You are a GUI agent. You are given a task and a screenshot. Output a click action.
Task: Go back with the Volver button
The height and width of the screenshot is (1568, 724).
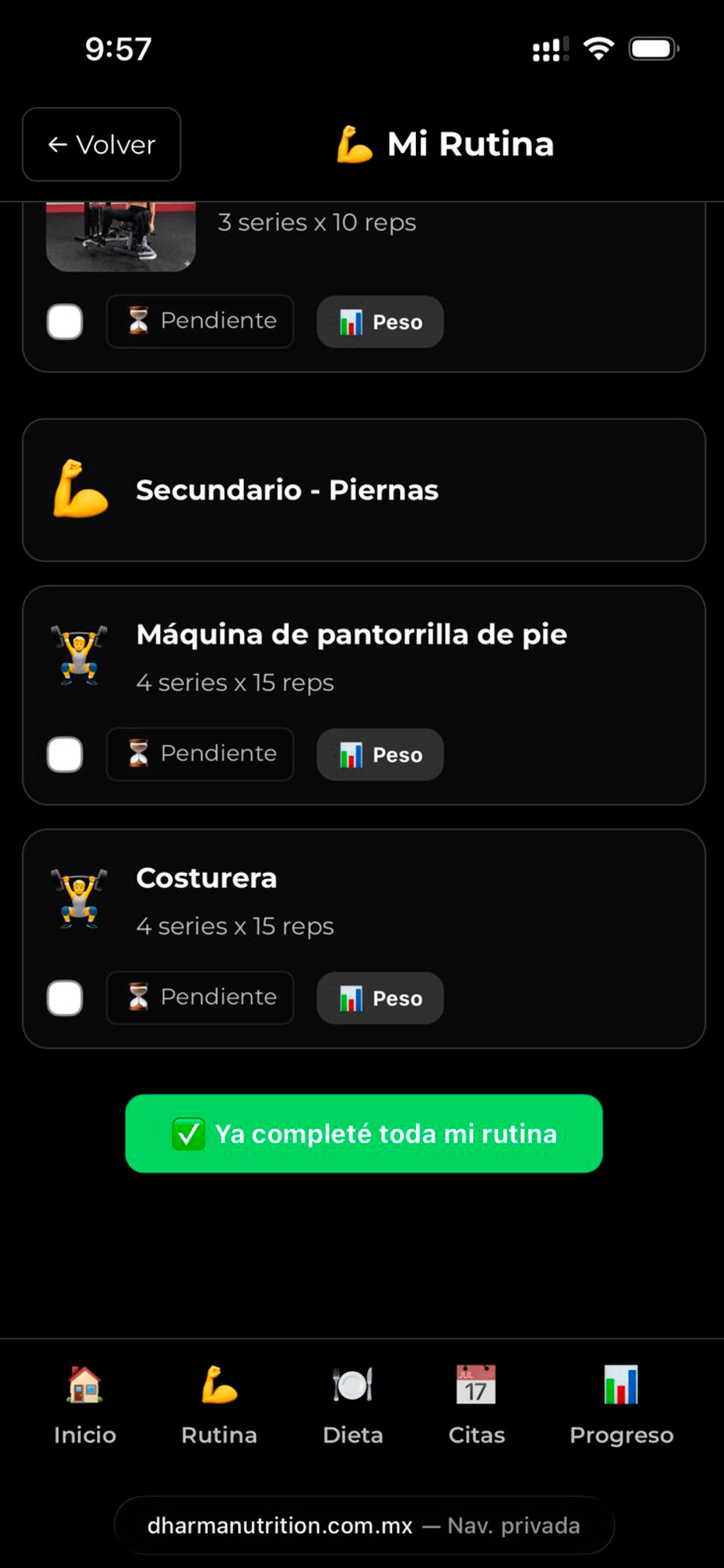(x=101, y=144)
